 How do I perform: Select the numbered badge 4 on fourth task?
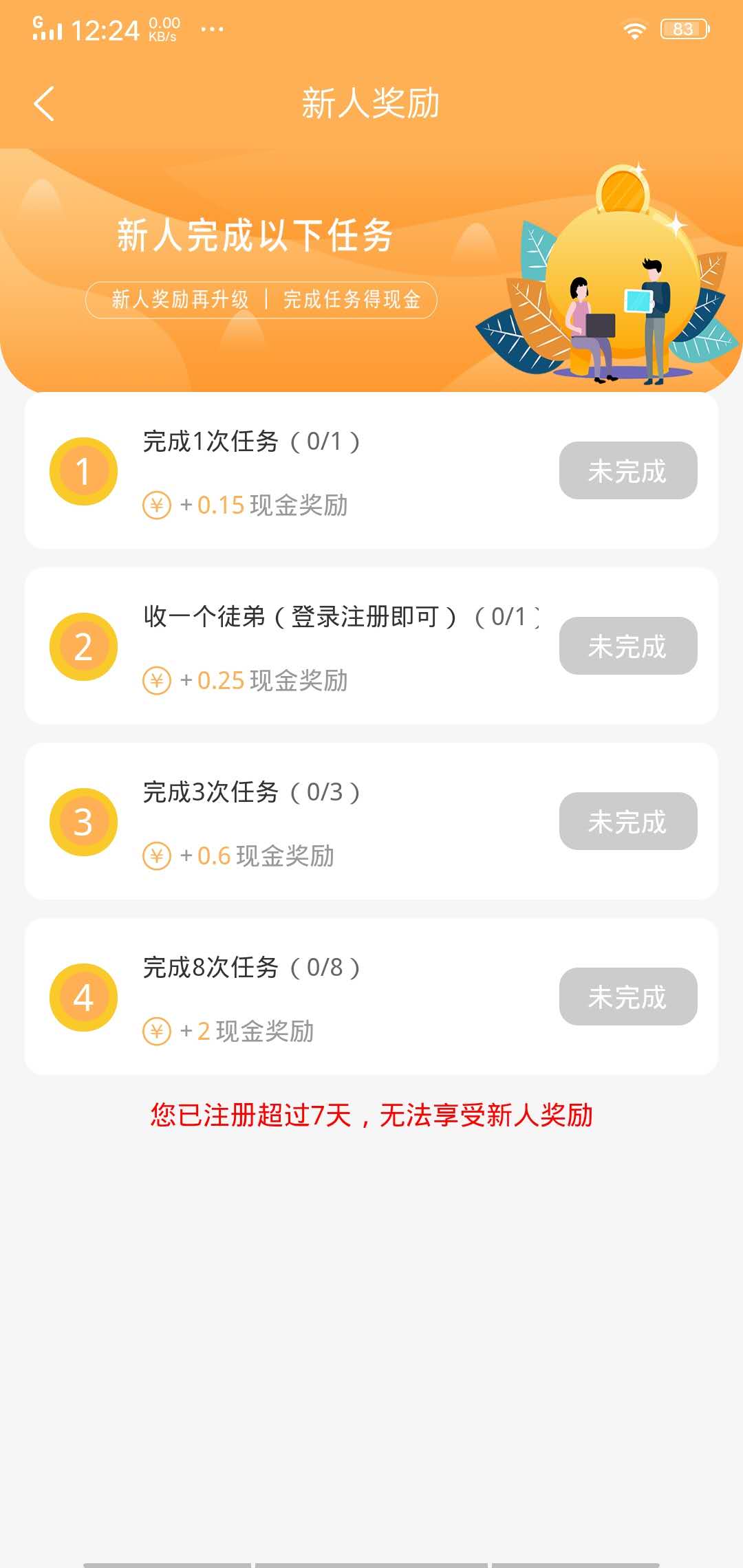point(84,997)
